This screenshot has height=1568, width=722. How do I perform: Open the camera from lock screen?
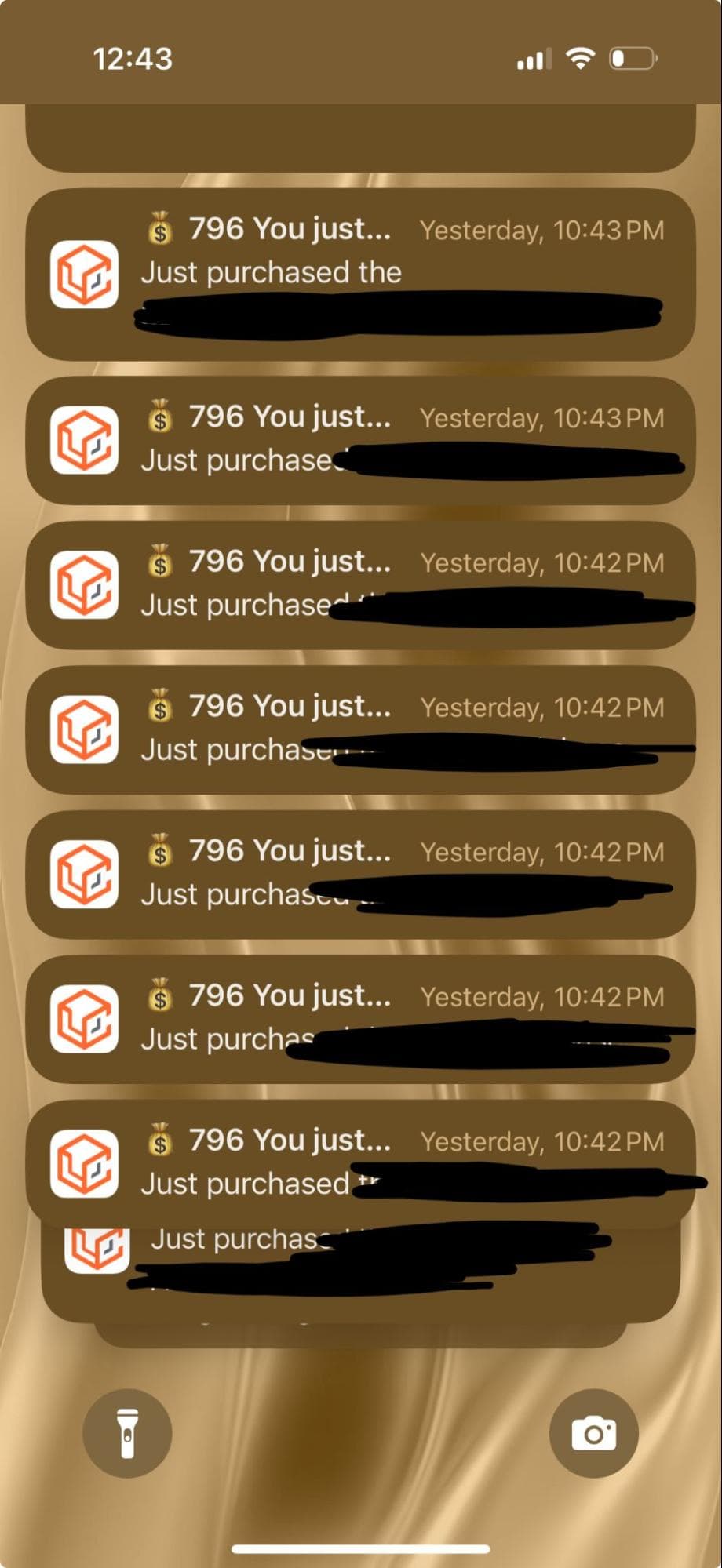(x=593, y=1433)
